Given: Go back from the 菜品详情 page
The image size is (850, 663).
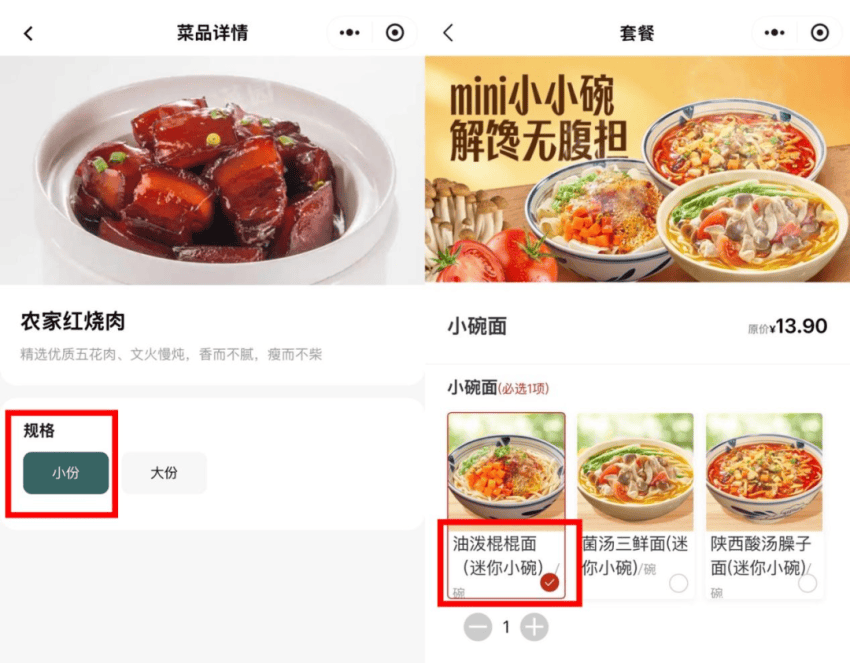Looking at the screenshot, I should (28, 33).
